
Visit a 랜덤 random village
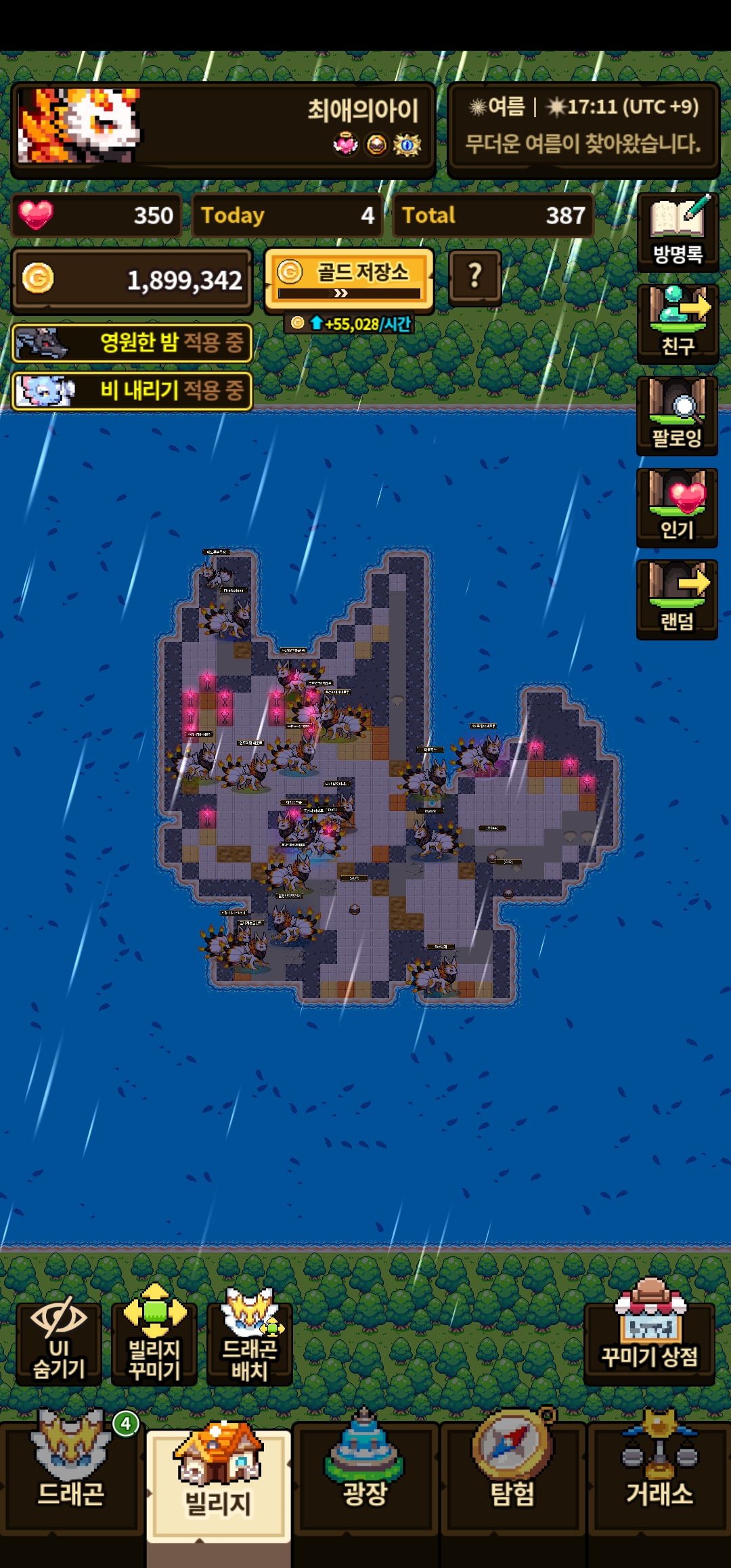[677, 599]
